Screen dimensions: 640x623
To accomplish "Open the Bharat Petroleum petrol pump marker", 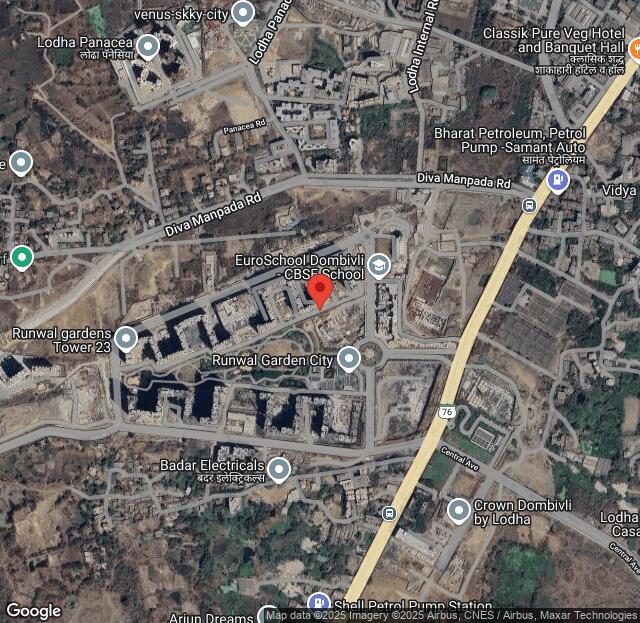I will pos(557,181).
